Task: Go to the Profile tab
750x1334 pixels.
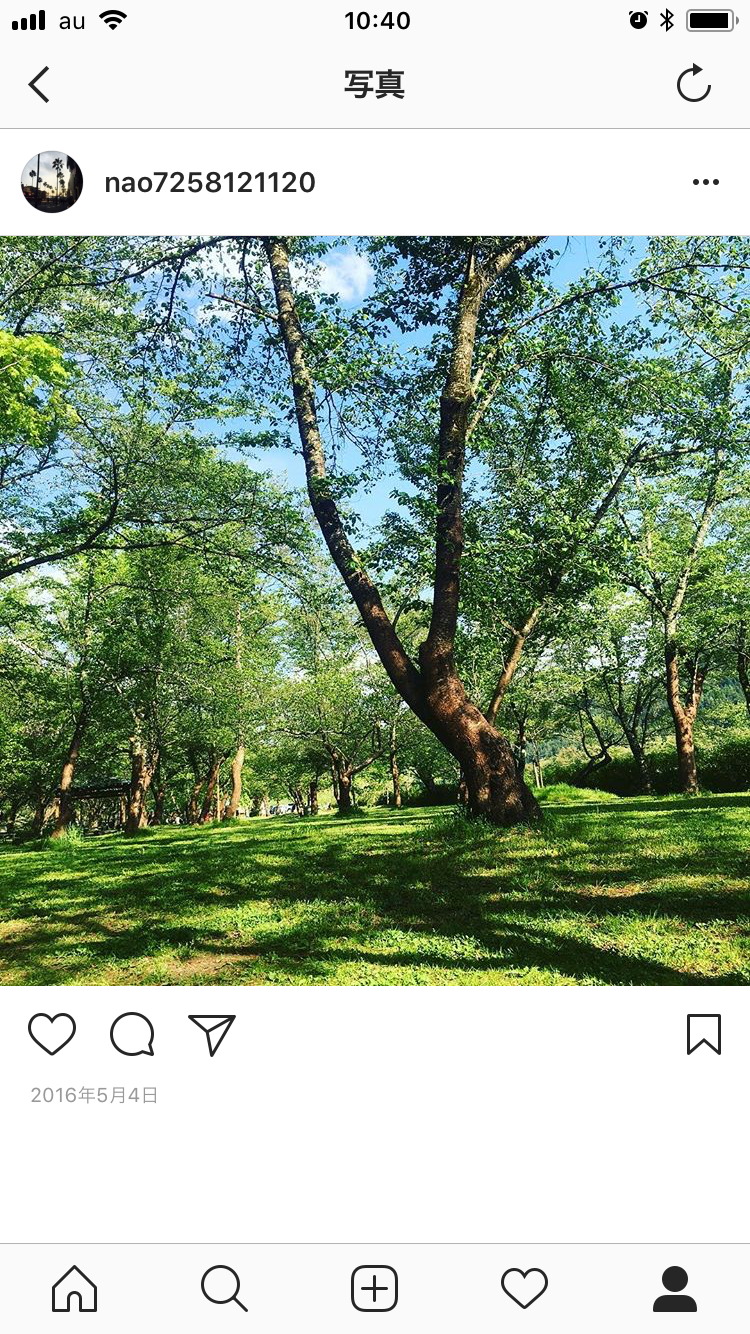Action: point(675,1288)
